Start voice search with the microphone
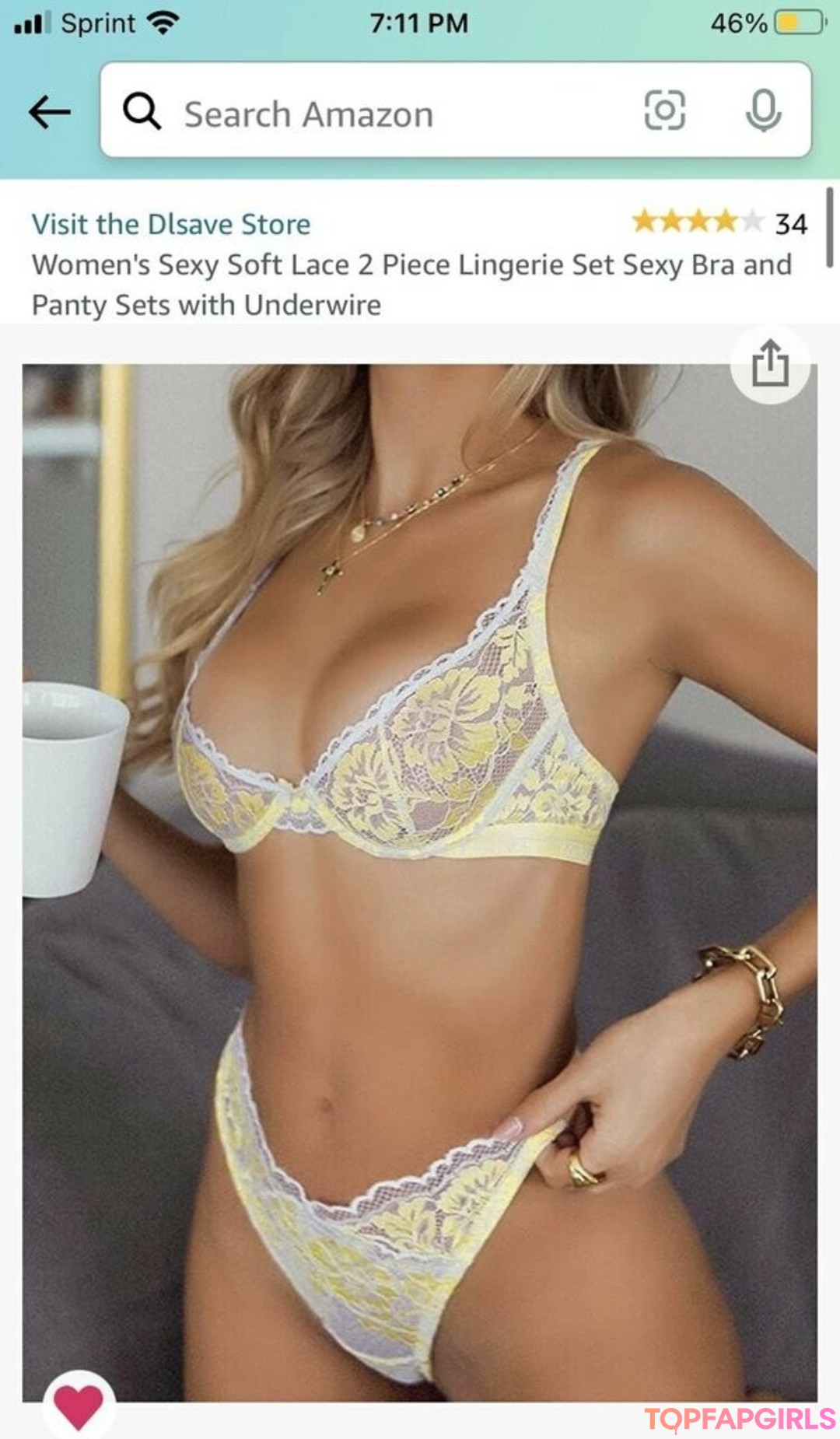 click(763, 110)
